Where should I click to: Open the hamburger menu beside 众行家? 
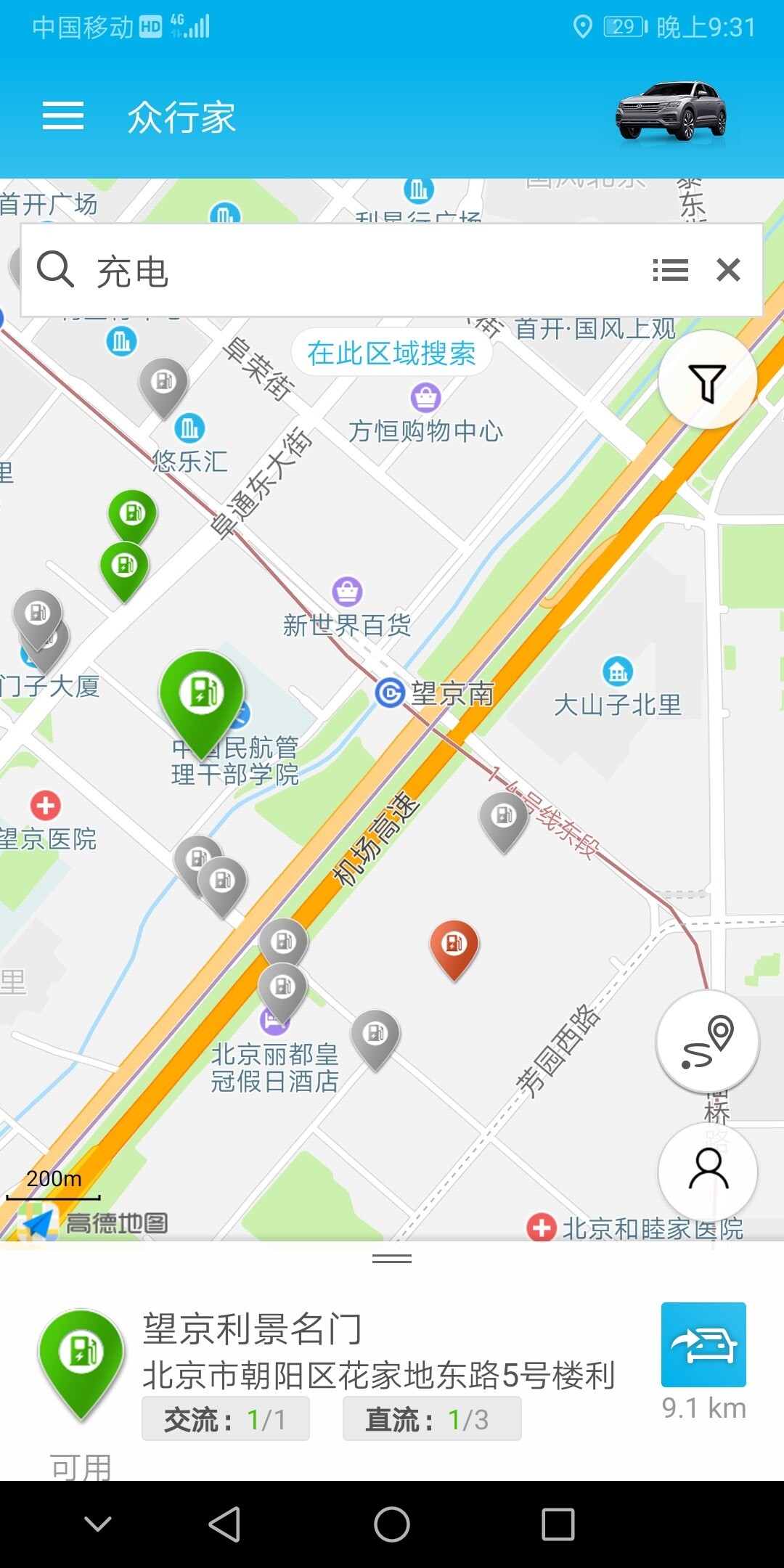click(x=64, y=116)
